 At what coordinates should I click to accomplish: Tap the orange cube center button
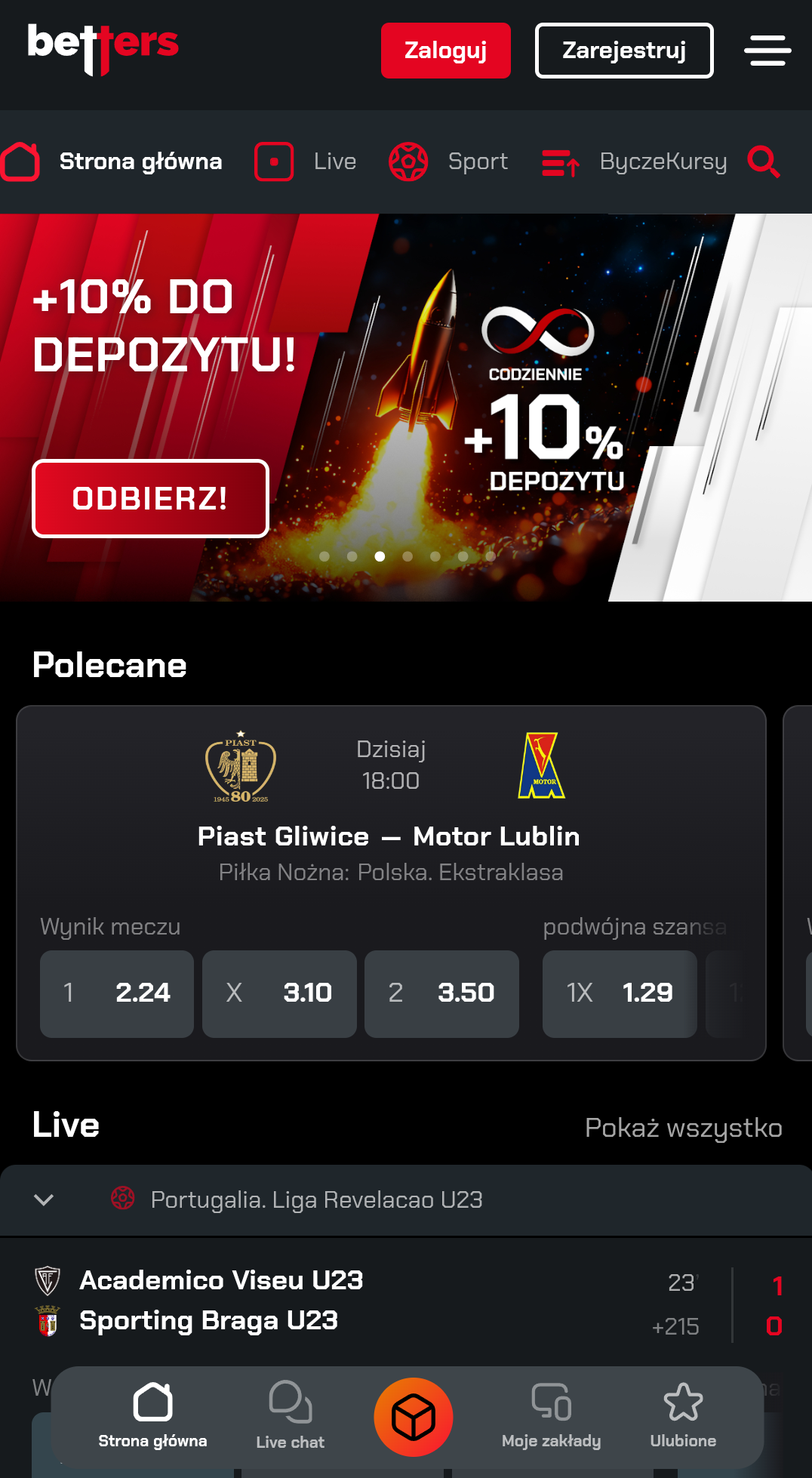pos(414,1416)
